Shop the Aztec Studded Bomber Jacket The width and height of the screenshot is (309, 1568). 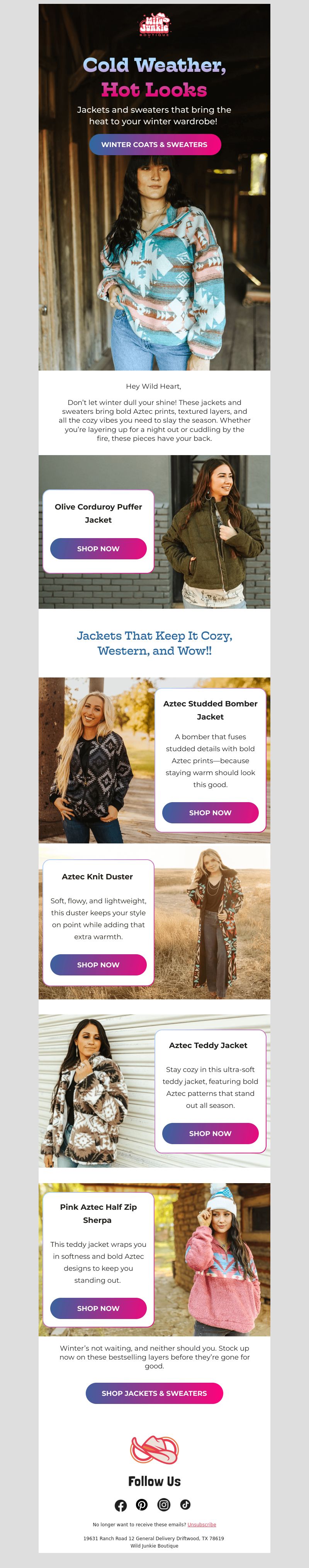click(x=210, y=812)
